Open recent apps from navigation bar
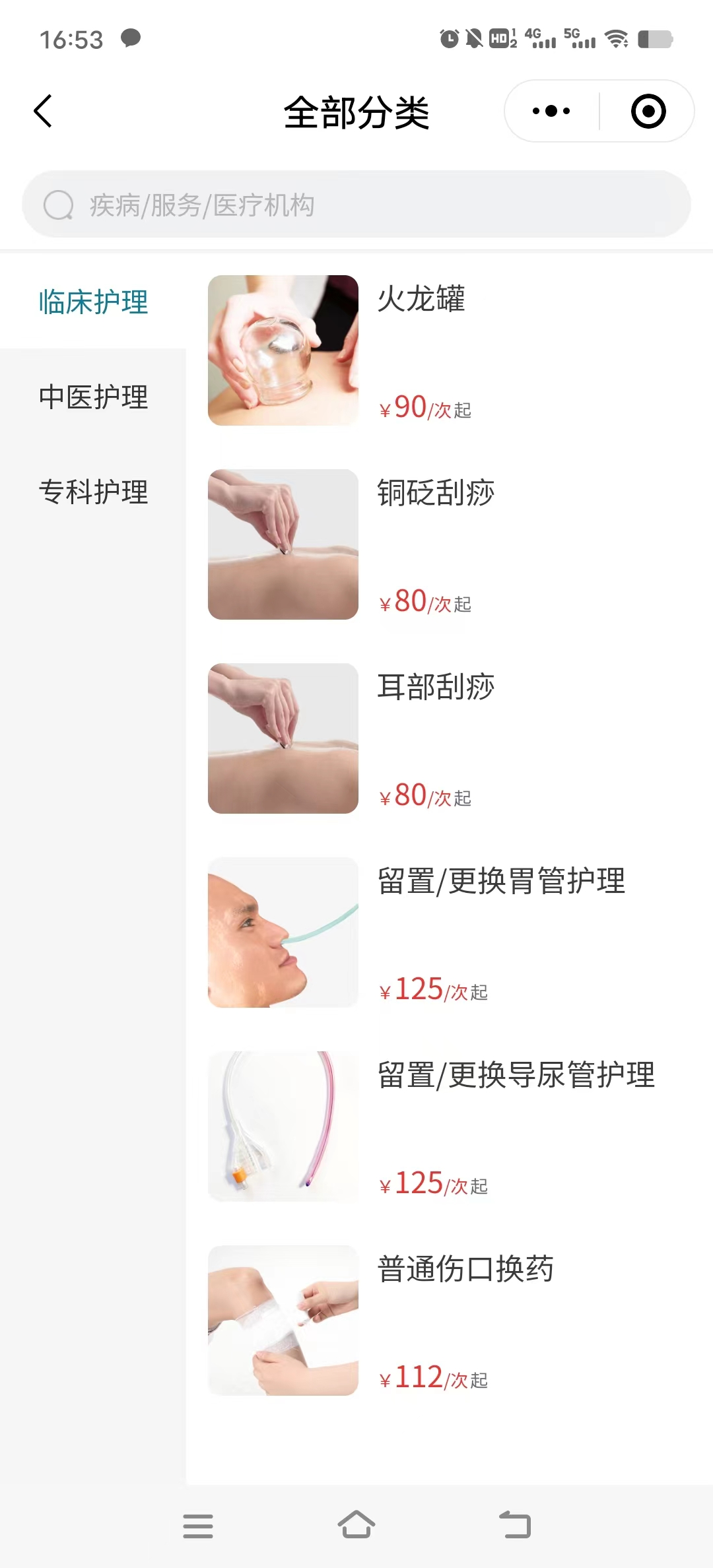This screenshot has width=713, height=1568. (198, 1525)
